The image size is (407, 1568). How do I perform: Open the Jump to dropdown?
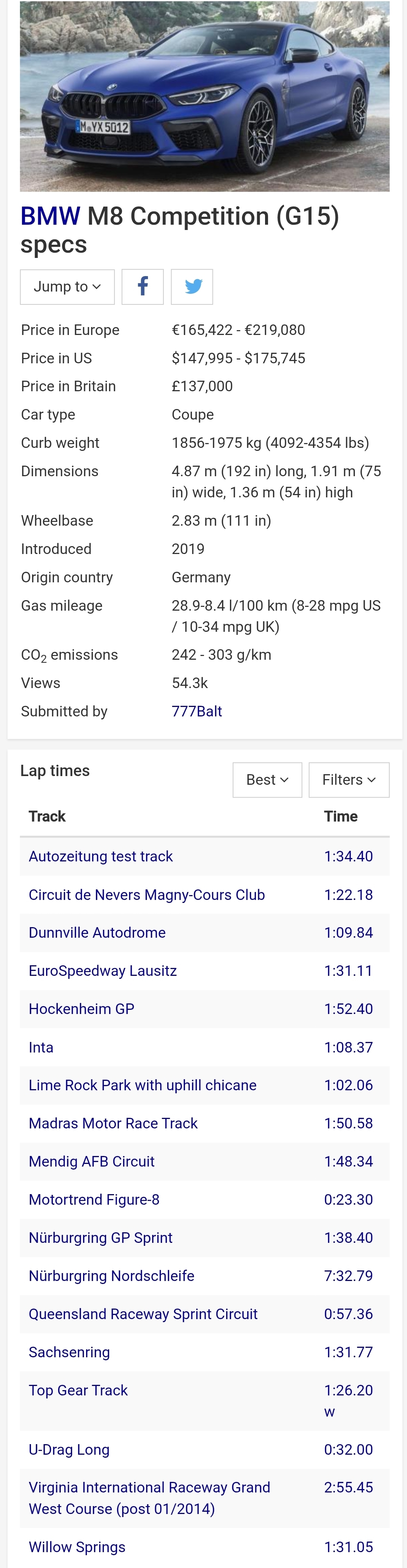pyautogui.click(x=67, y=287)
